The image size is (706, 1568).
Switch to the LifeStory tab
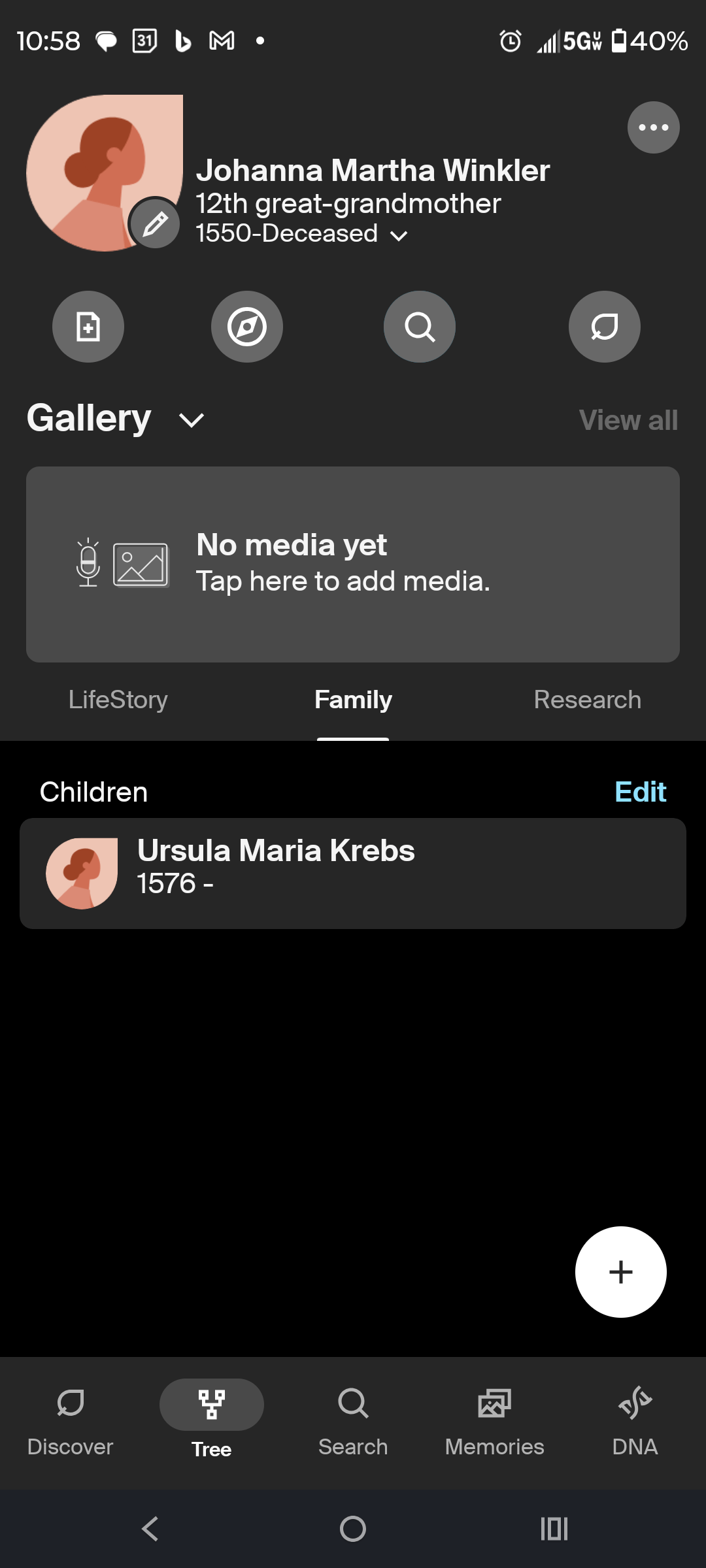[118, 700]
